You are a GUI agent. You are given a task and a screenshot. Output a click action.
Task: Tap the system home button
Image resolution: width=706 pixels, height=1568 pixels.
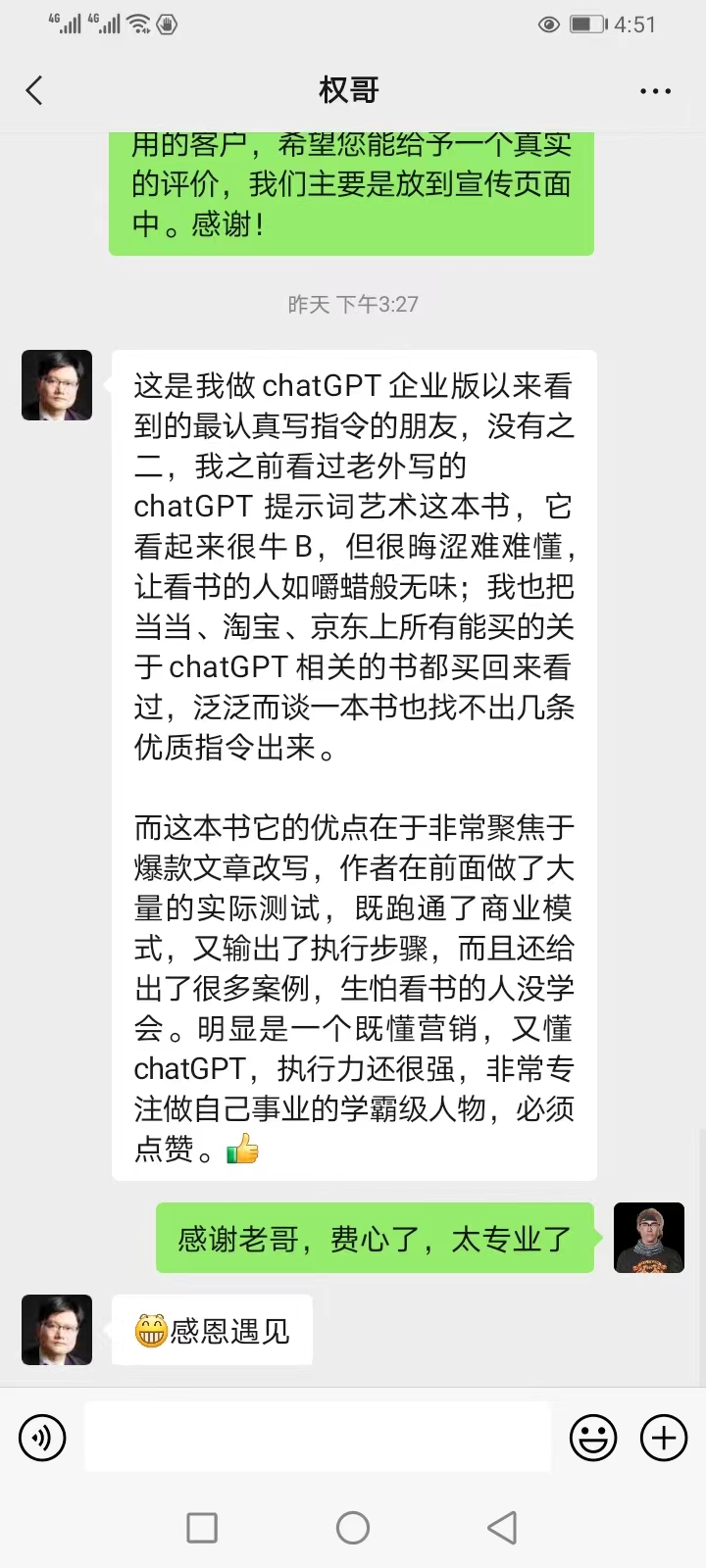click(353, 1527)
